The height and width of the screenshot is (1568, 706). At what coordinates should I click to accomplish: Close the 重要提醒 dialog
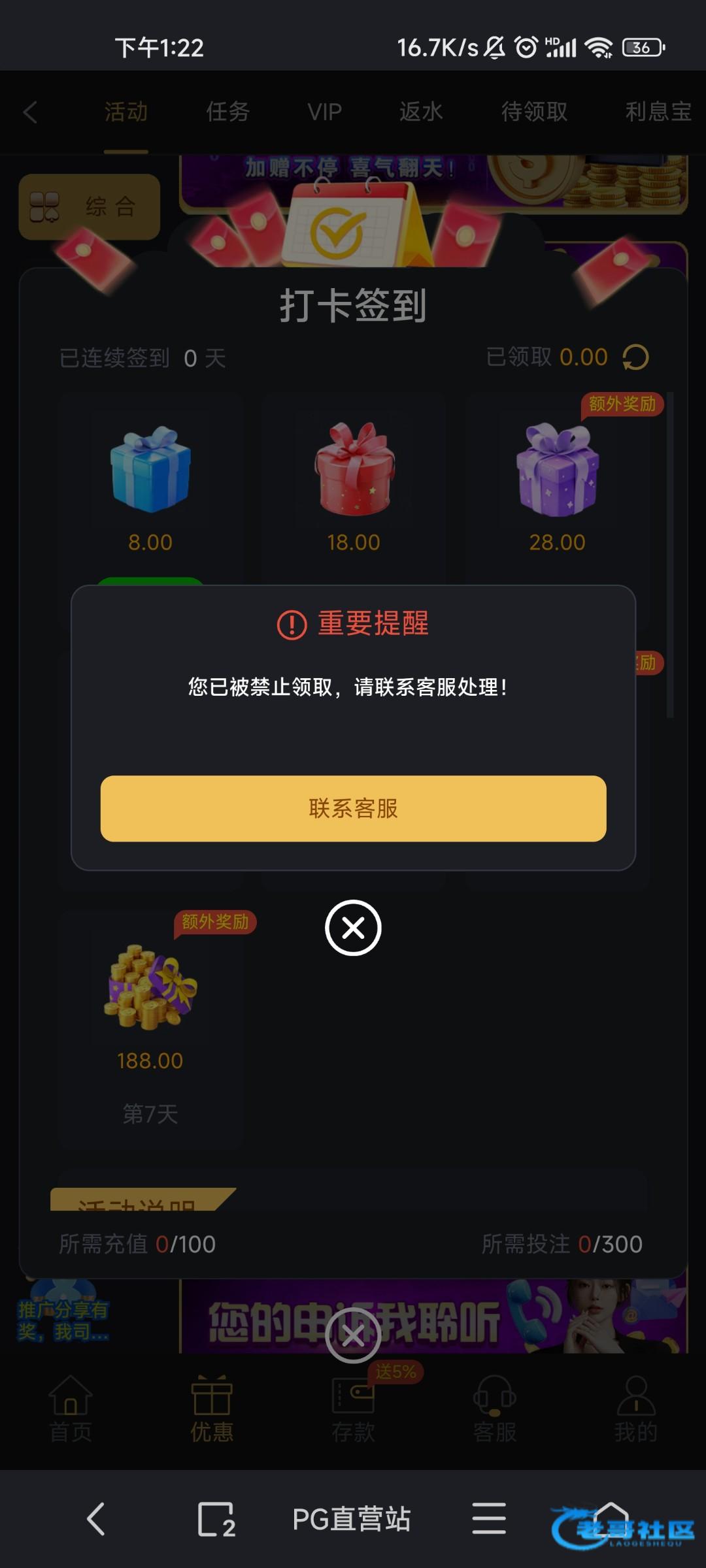click(353, 928)
